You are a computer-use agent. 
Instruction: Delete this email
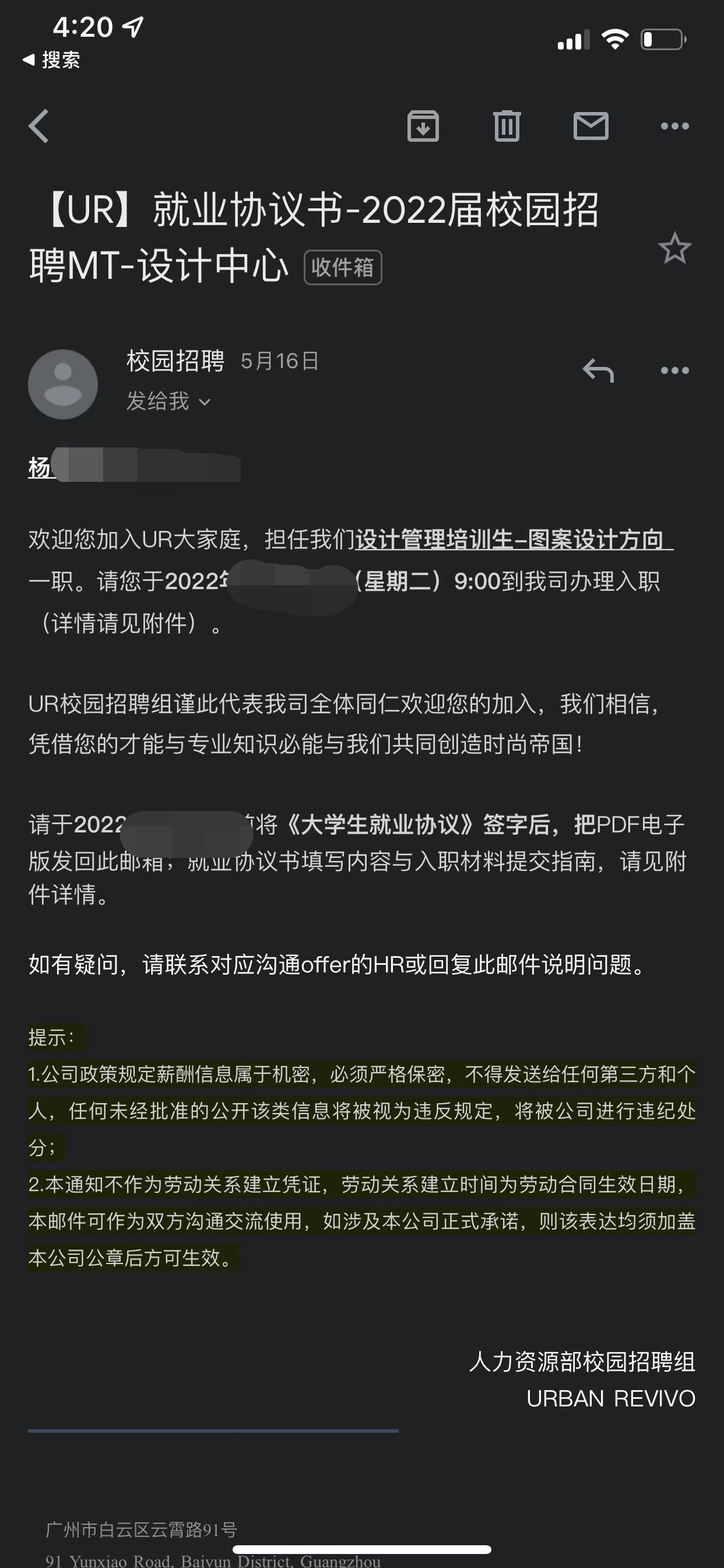pos(507,126)
